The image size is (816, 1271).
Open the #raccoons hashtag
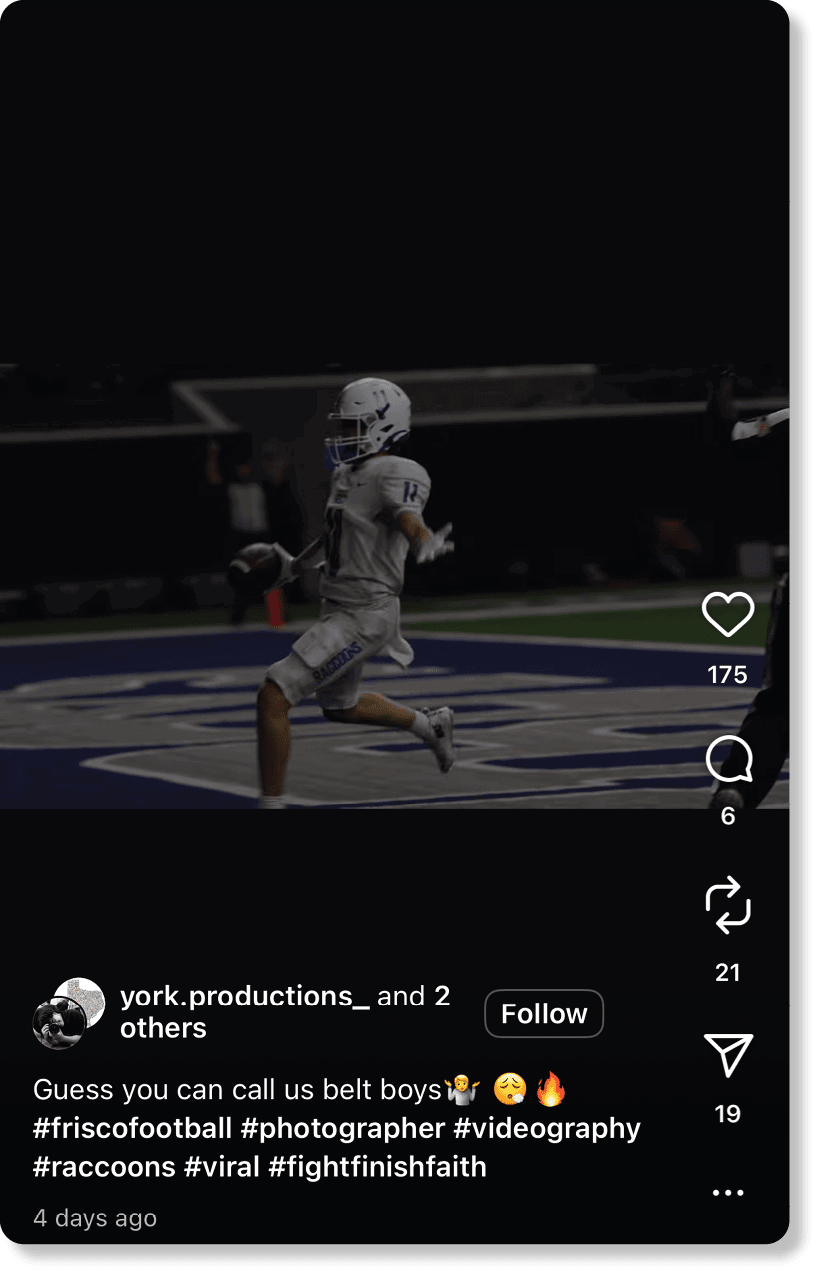[104, 1166]
